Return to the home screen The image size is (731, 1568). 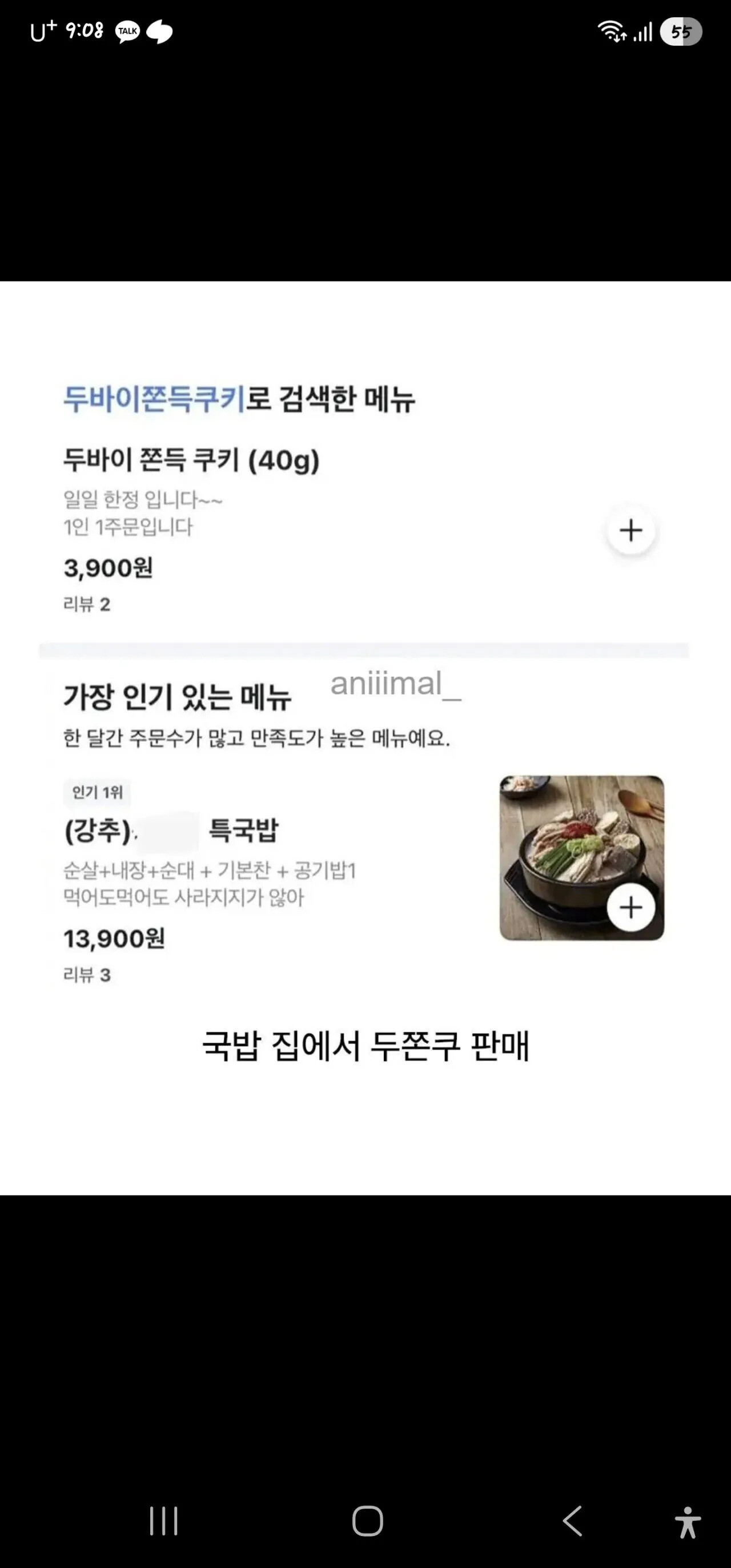pos(368,1521)
